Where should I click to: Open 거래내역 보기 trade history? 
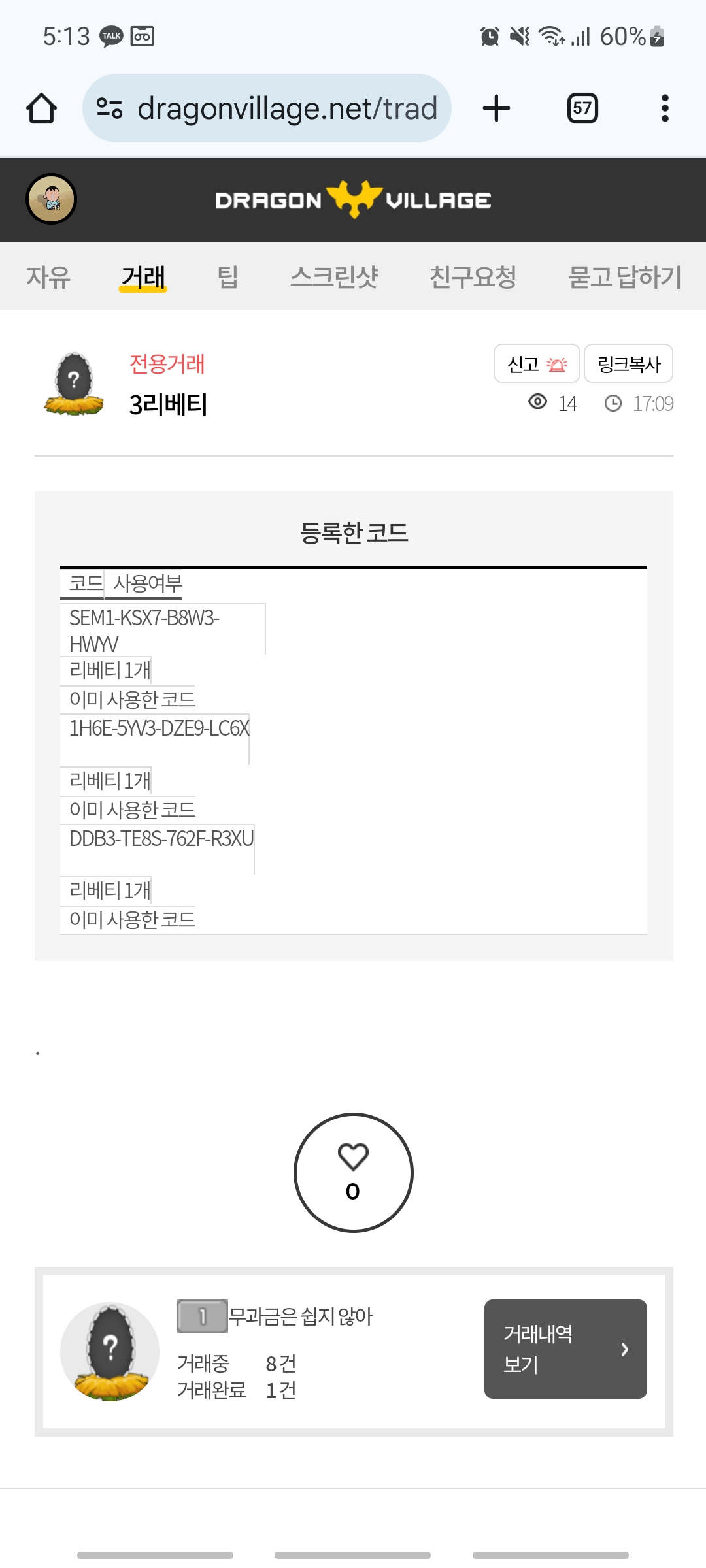[565, 1349]
